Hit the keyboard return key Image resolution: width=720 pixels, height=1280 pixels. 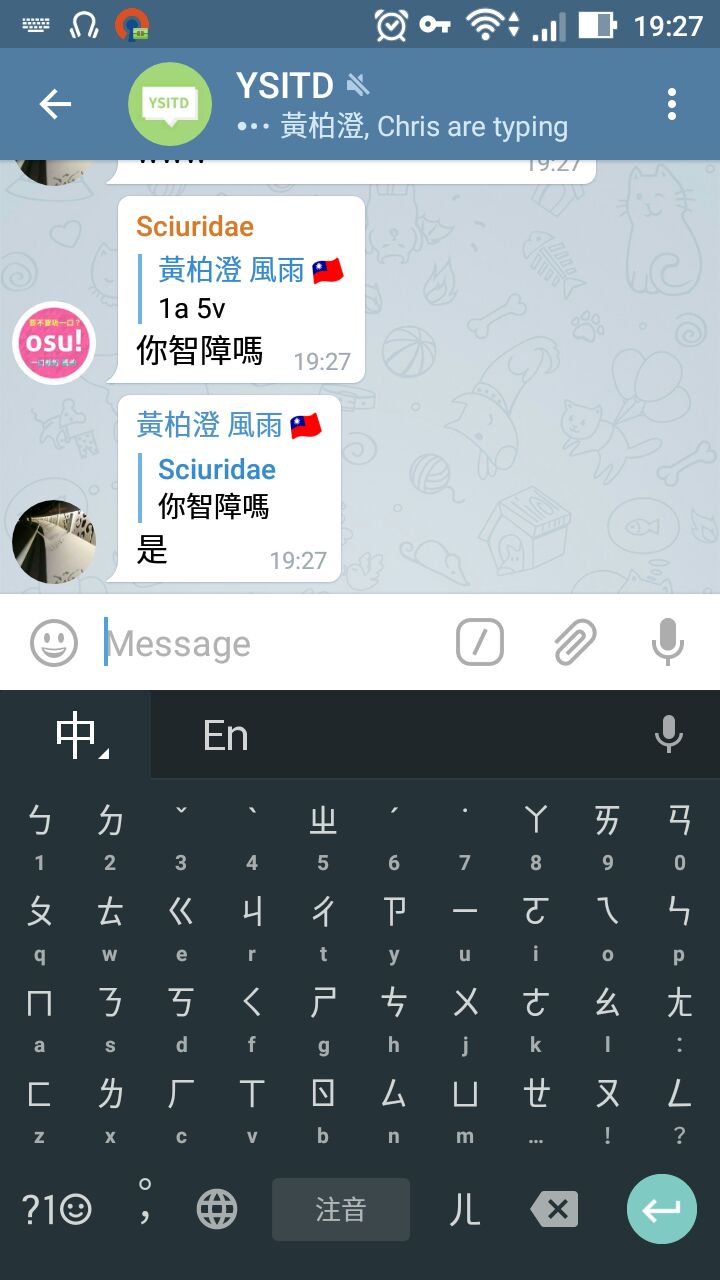[x=661, y=1210]
